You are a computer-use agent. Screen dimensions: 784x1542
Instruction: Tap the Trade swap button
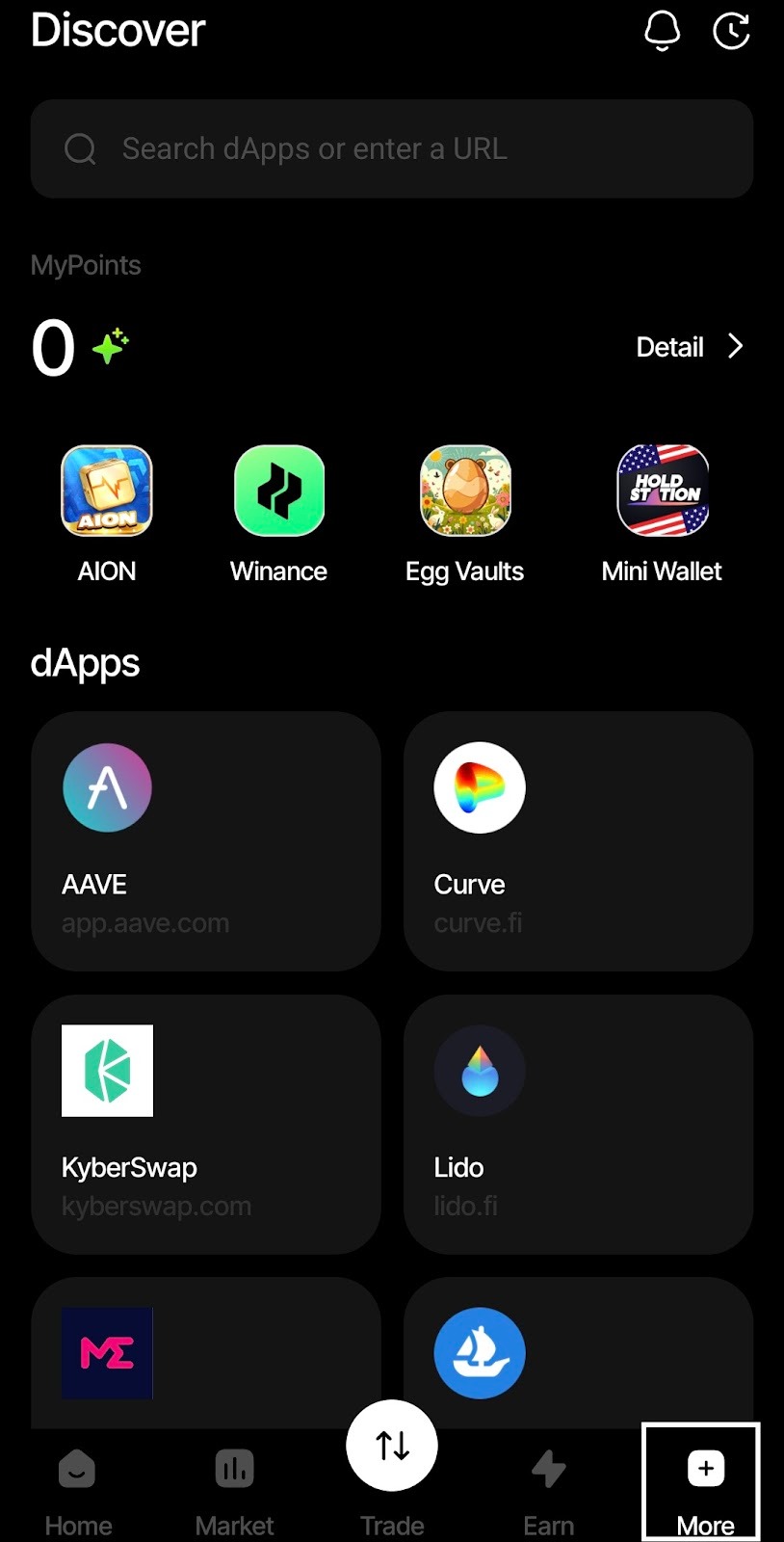(x=392, y=1446)
